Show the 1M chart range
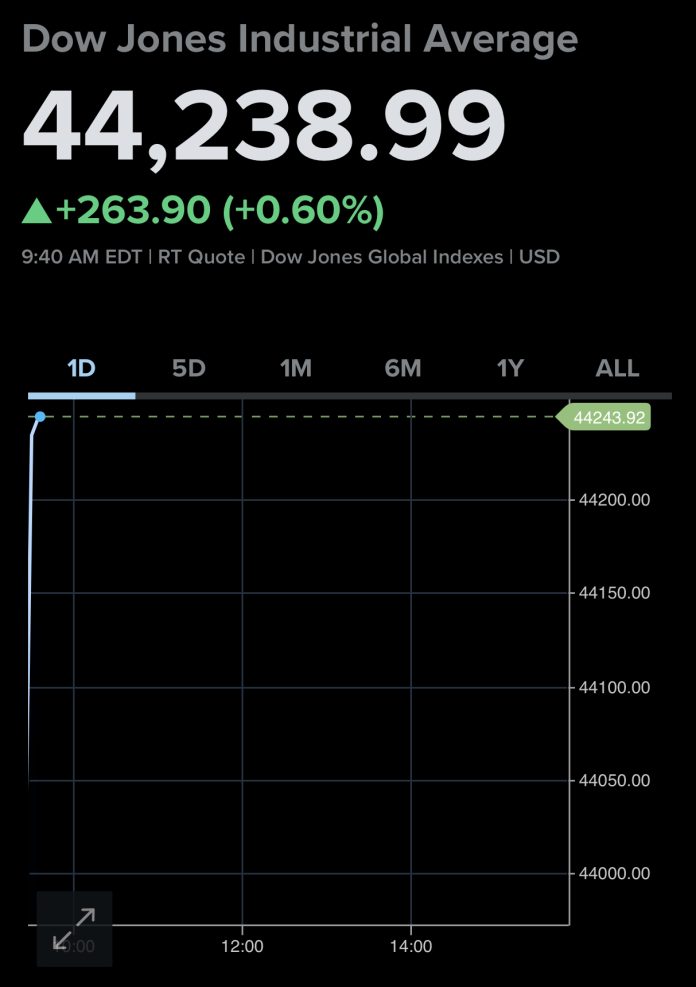The image size is (696, 987). [x=296, y=368]
